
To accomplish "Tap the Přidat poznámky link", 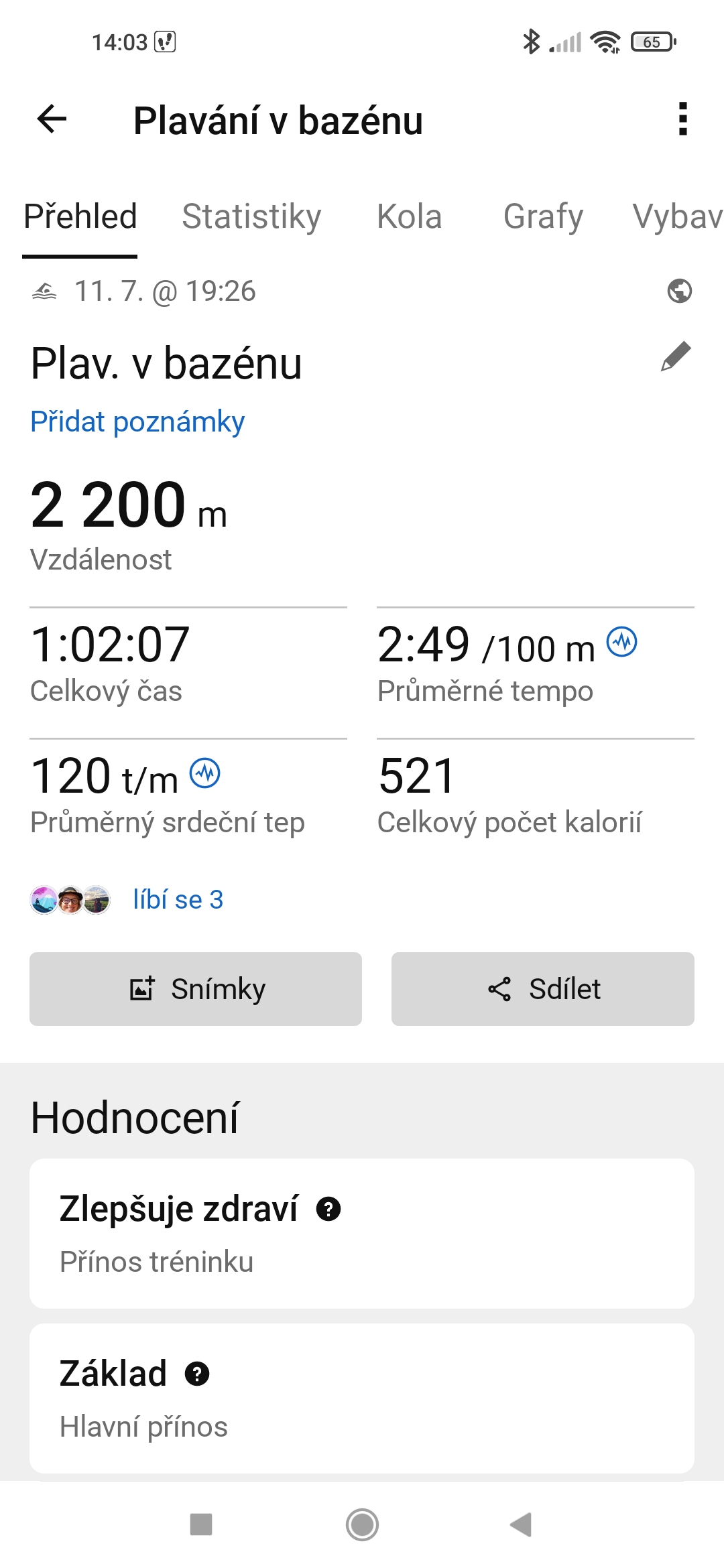I will pyautogui.click(x=137, y=422).
